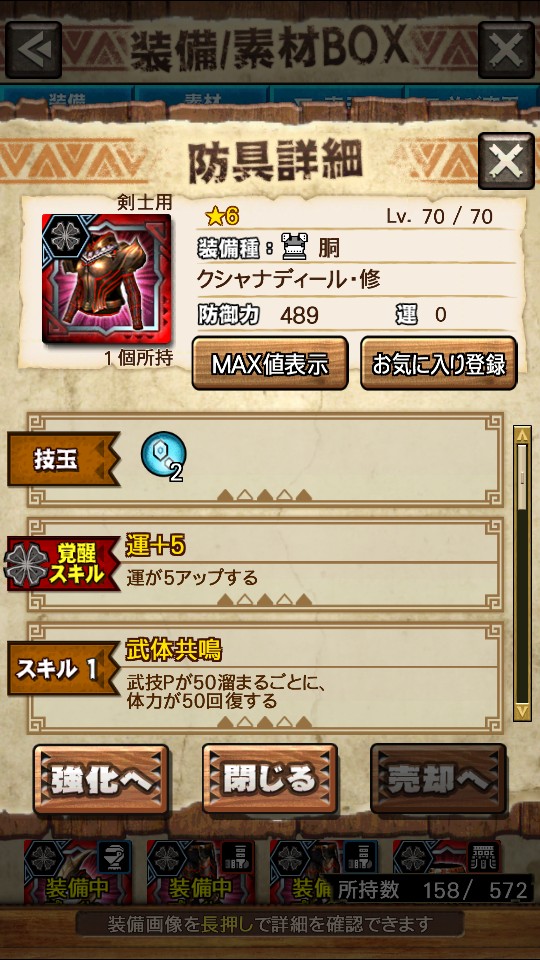Go to enhancement via 強化へ
Screen dimensions: 540x960
101,779
